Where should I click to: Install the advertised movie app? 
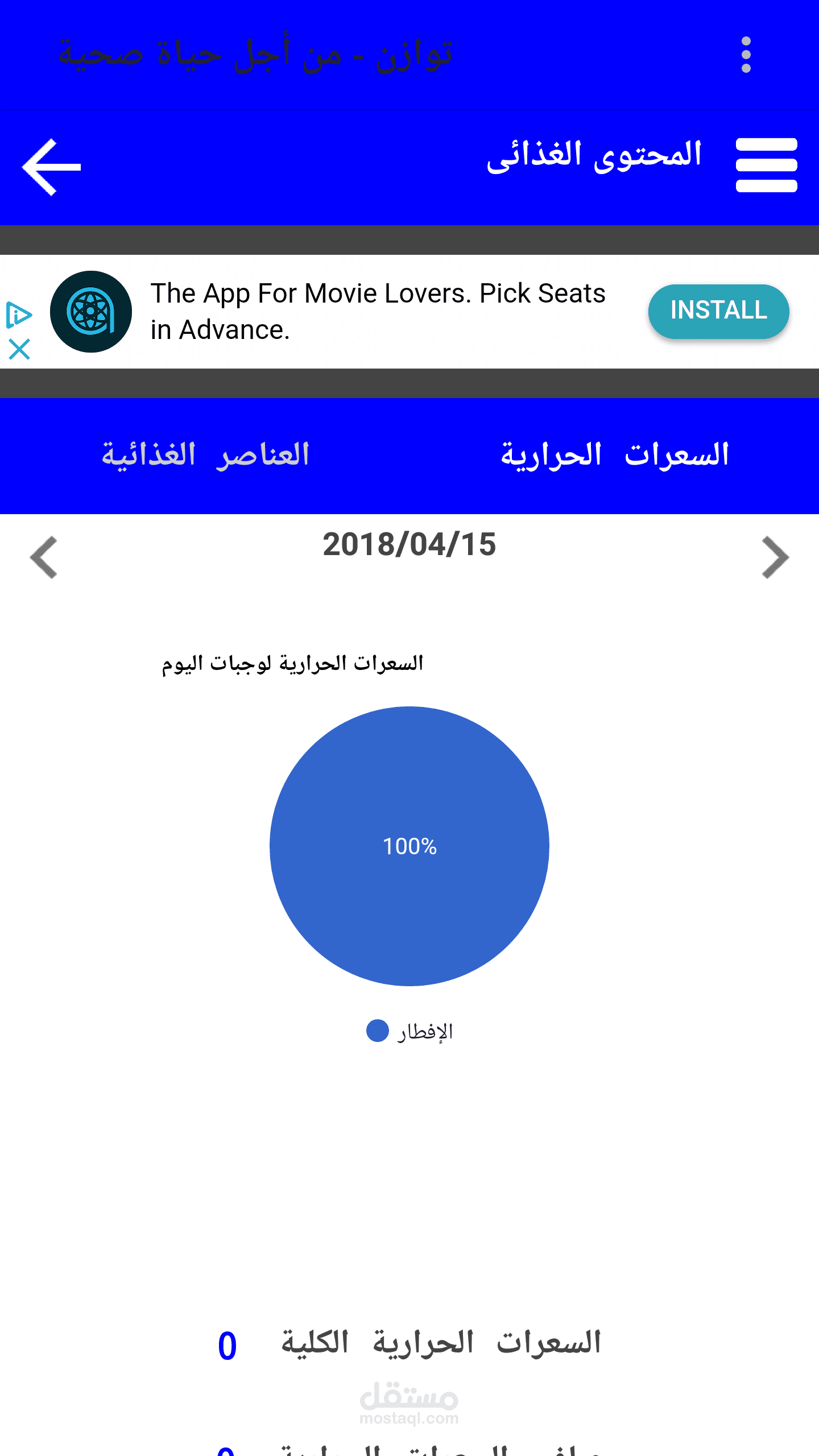click(x=718, y=311)
